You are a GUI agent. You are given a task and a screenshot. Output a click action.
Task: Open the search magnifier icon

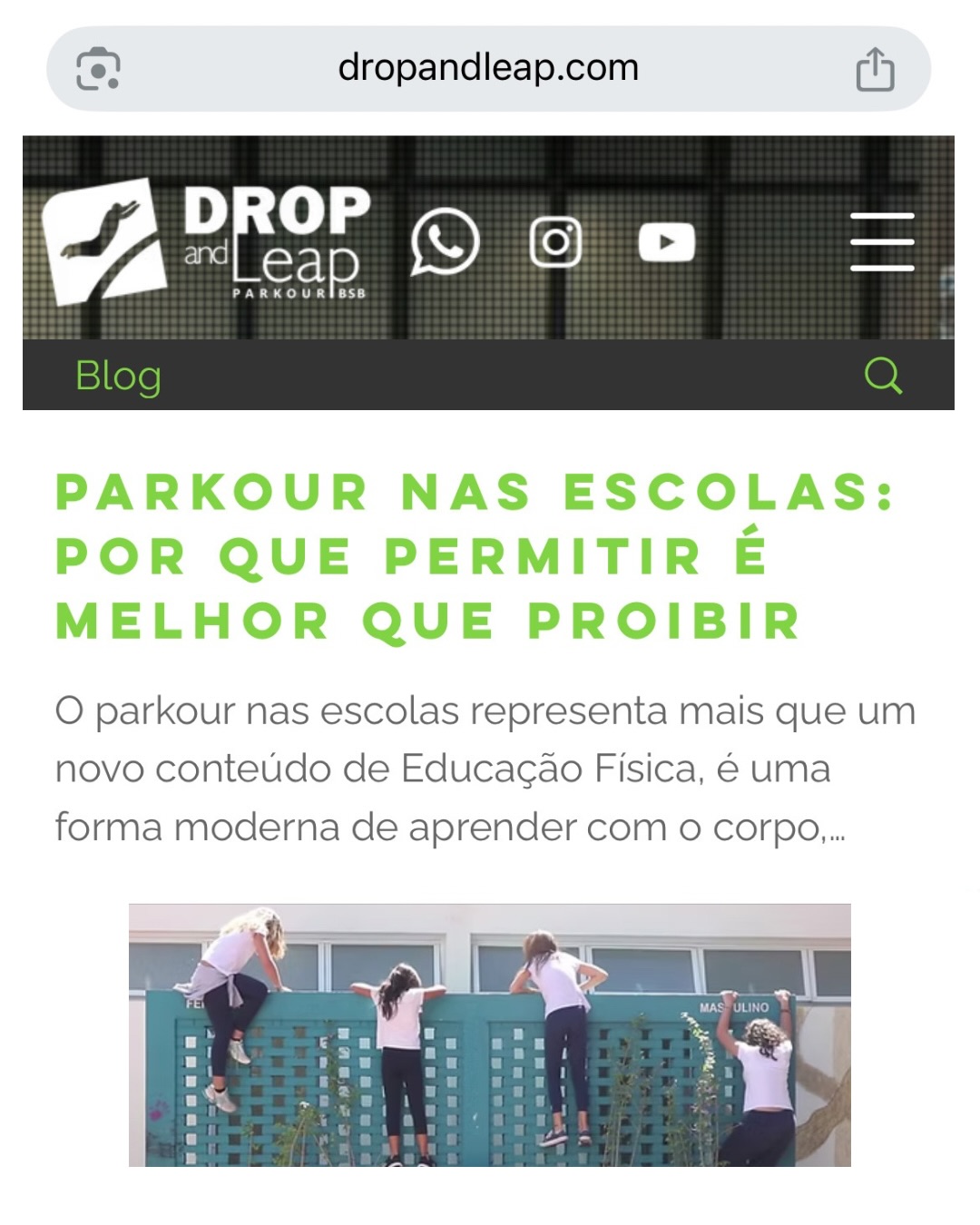click(882, 375)
